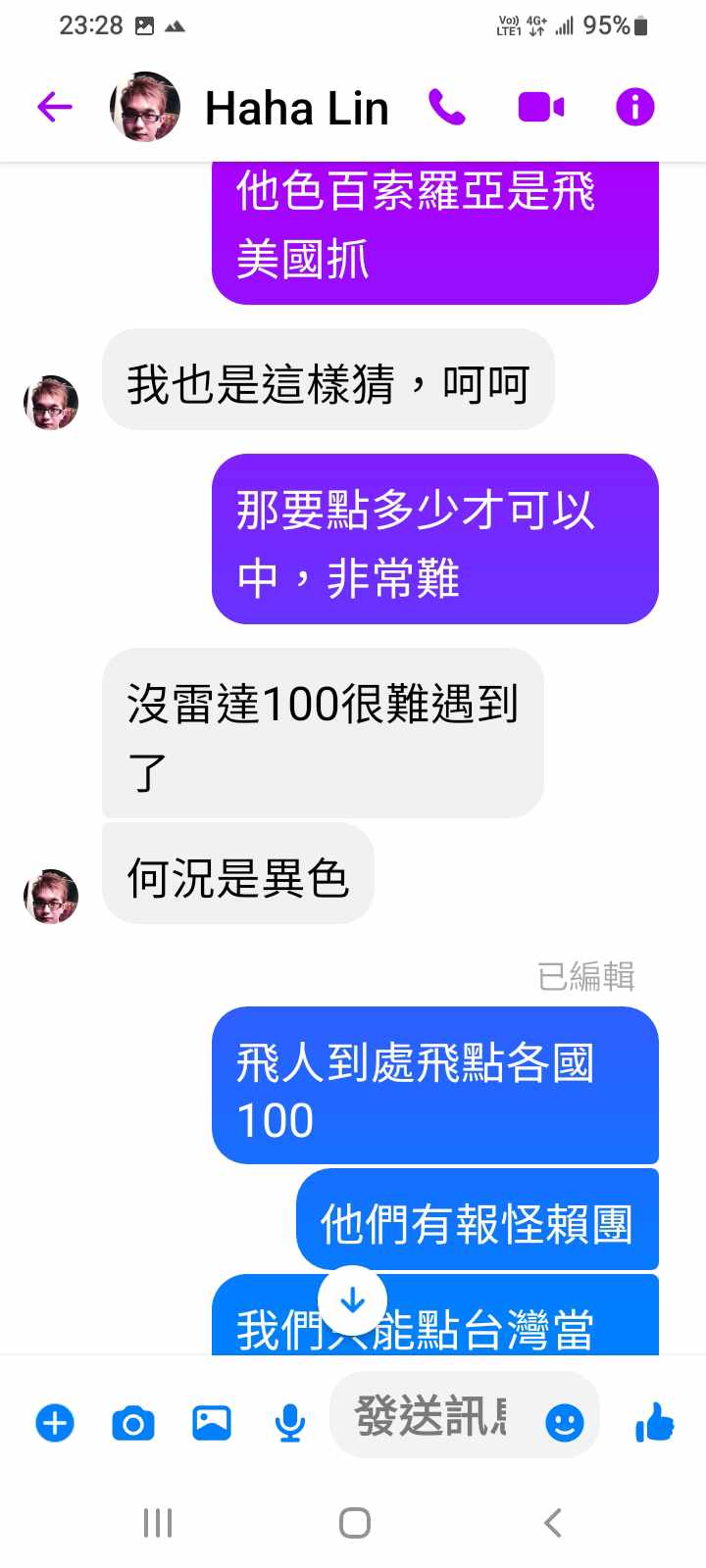Screen dimensions: 706x1568
Task: Open the photo gallery picker
Action: [212, 1423]
